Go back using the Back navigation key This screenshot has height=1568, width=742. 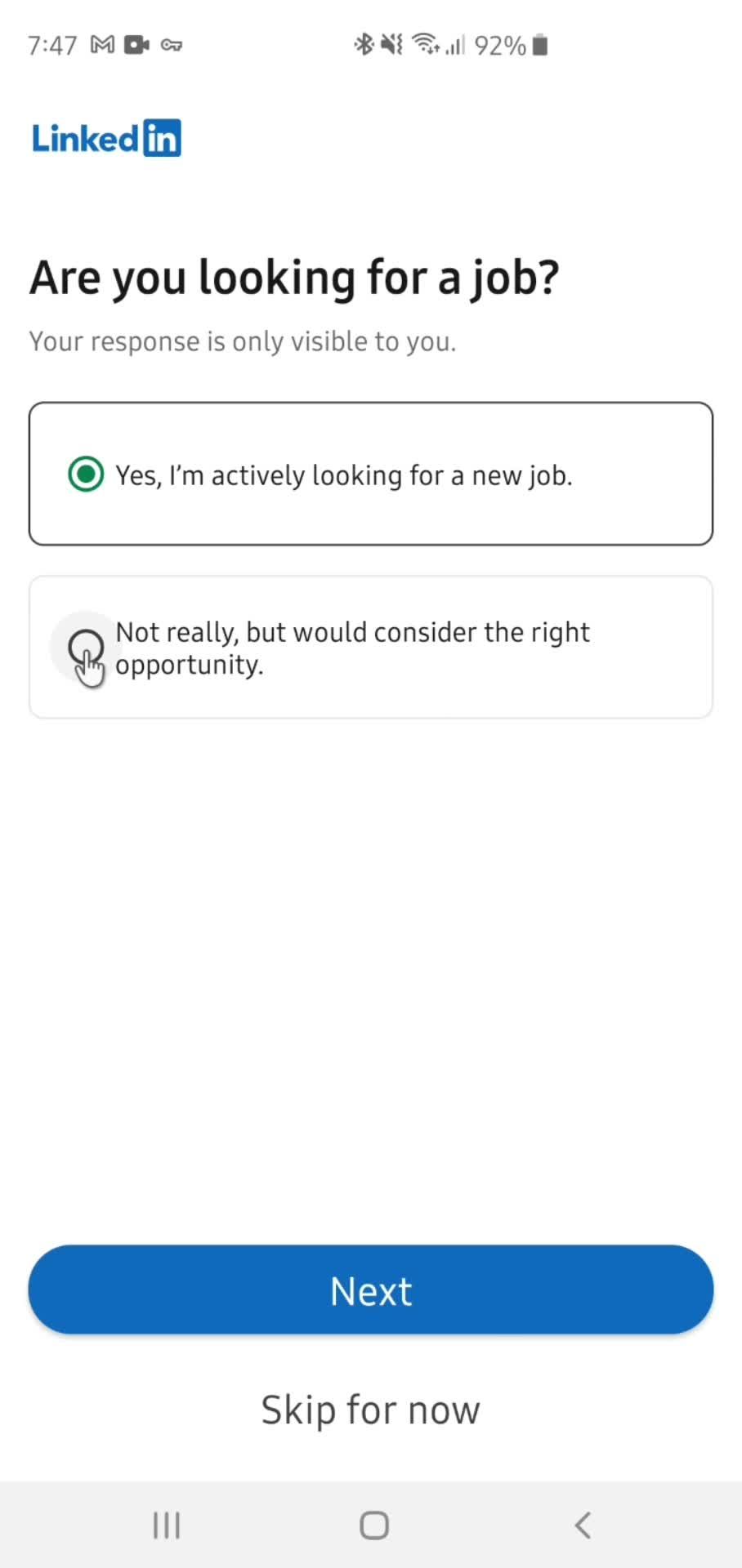582,1524
